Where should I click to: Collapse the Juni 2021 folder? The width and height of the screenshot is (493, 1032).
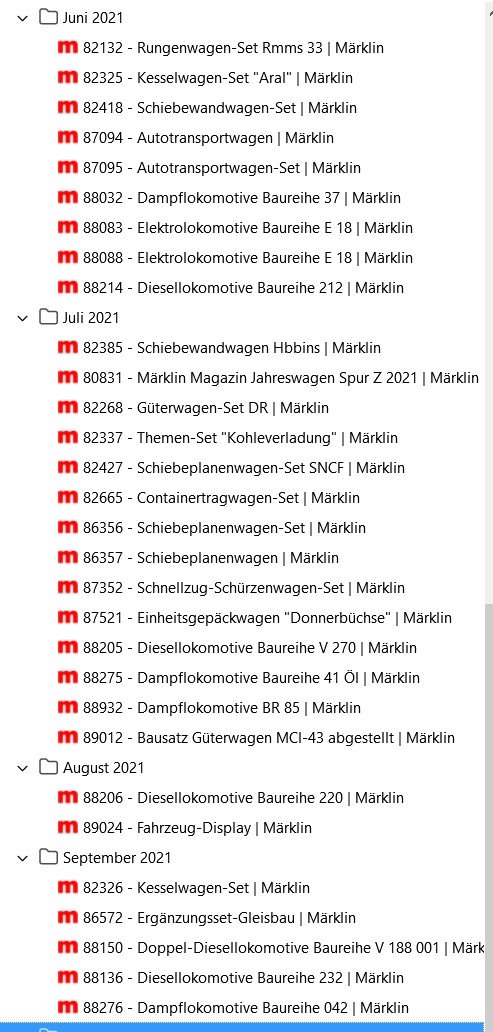coord(23,18)
